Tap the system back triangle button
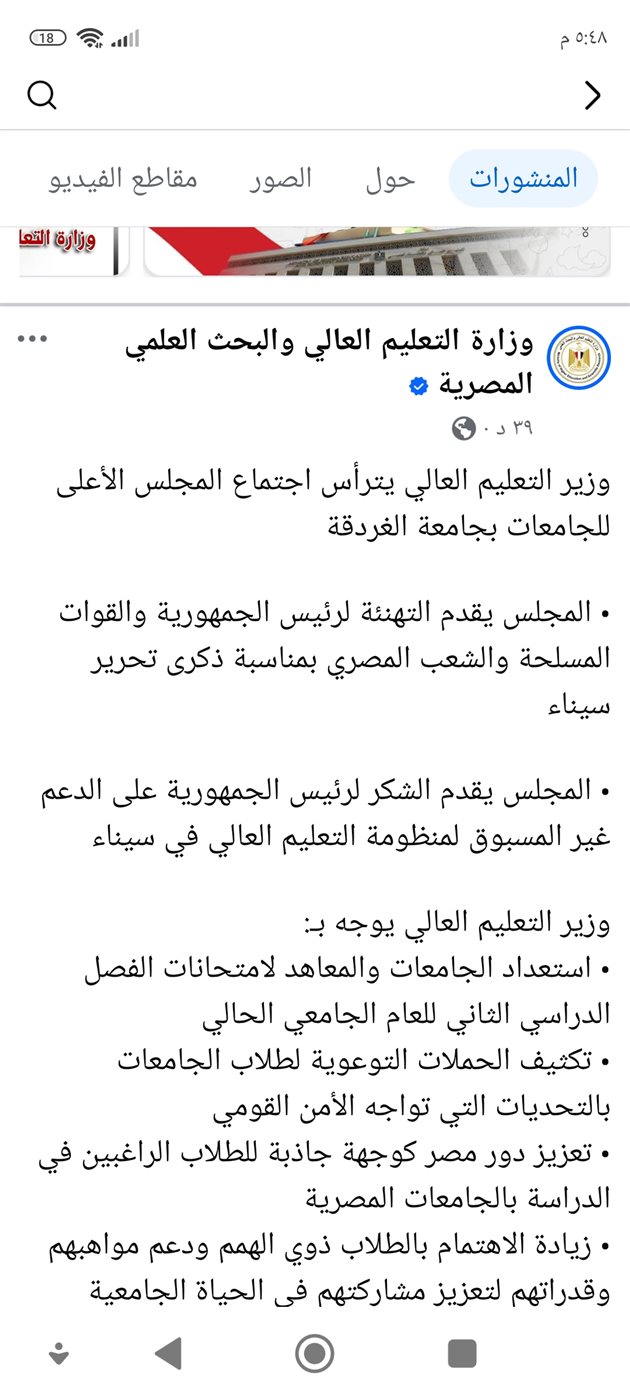Screen dimensions: 630x1400 coord(168,1354)
